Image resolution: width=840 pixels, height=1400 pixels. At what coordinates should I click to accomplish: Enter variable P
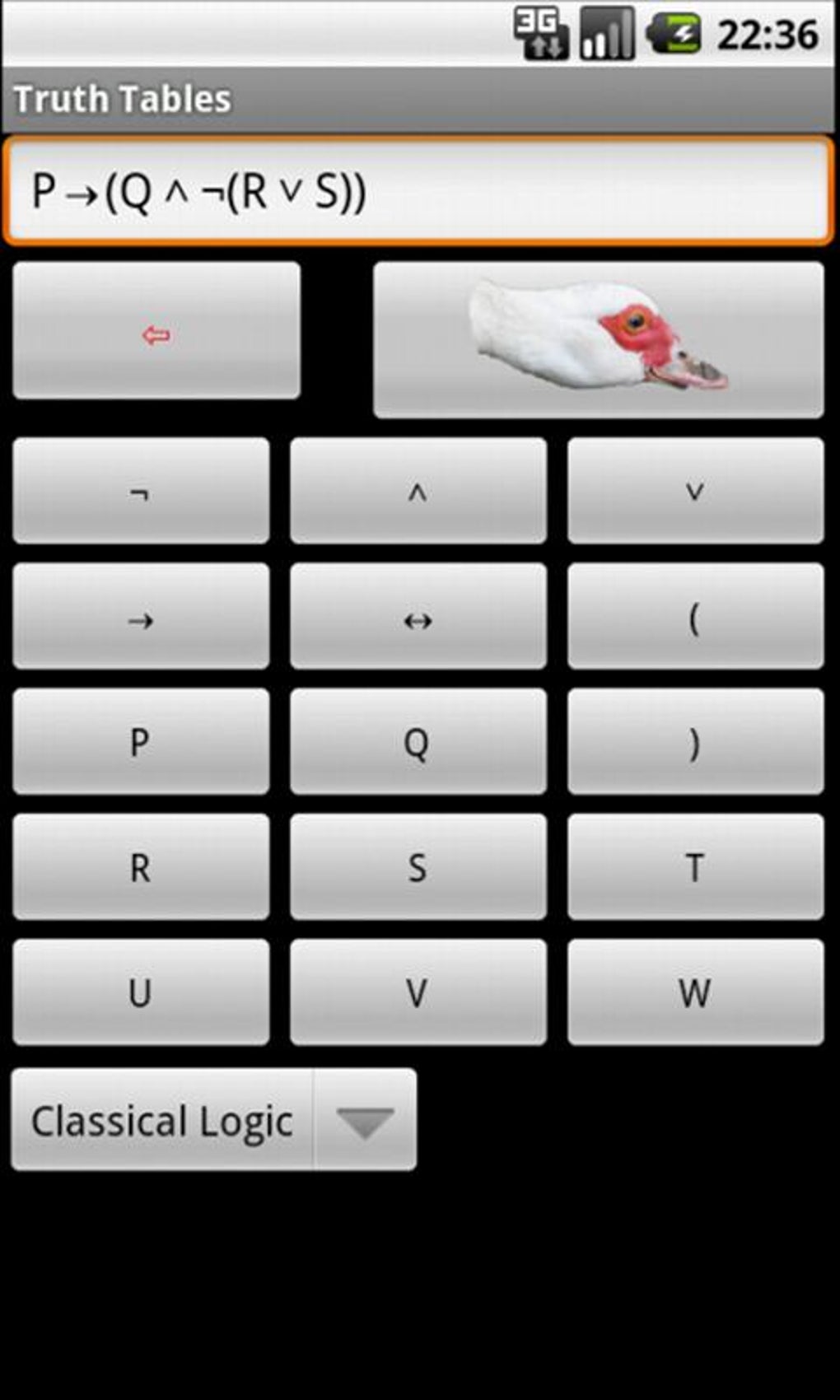pyautogui.click(x=141, y=741)
